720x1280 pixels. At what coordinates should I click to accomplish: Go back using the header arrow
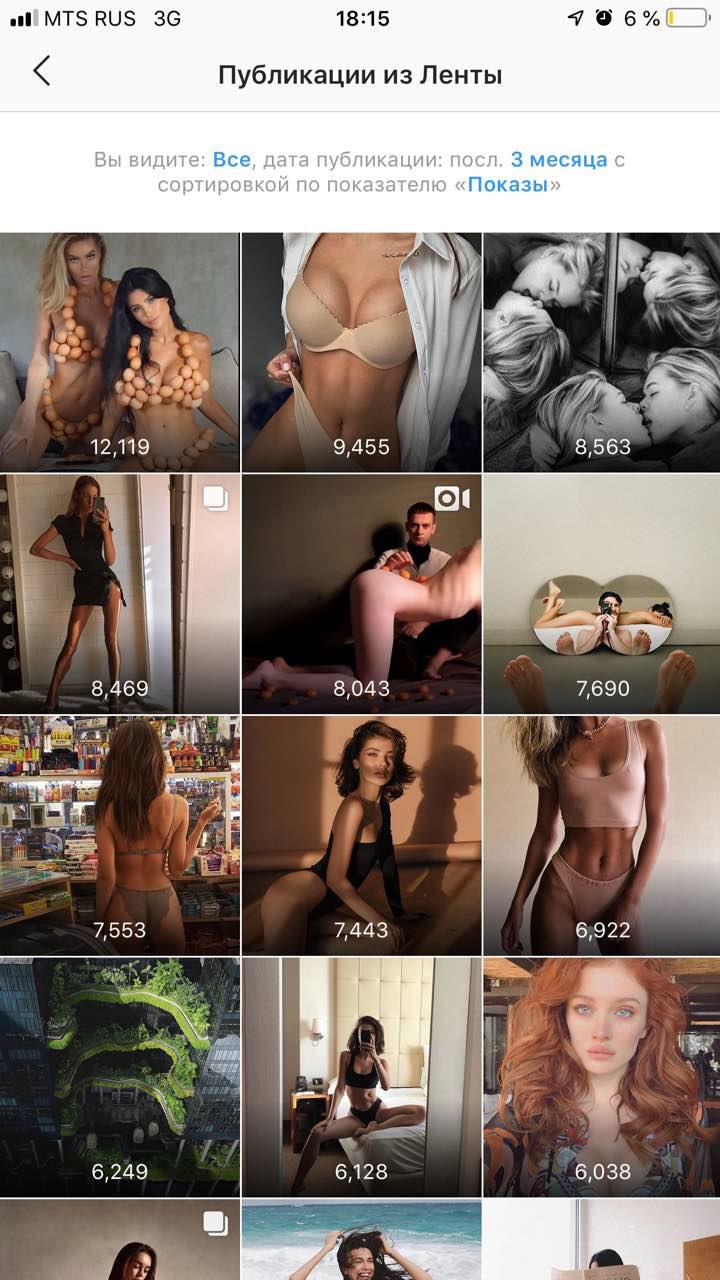pyautogui.click(x=41, y=72)
